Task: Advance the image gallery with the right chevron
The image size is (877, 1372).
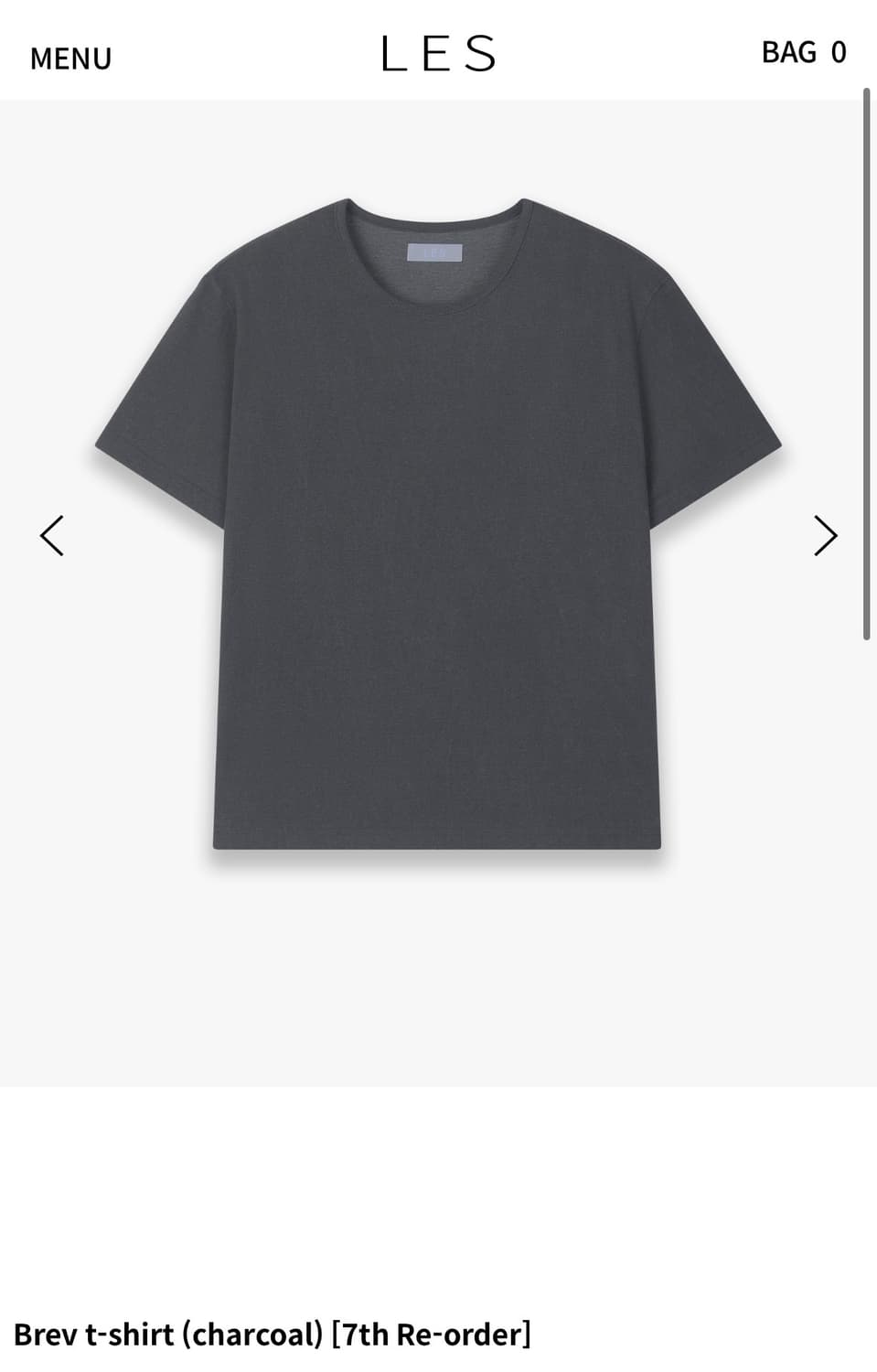Action: [x=824, y=535]
